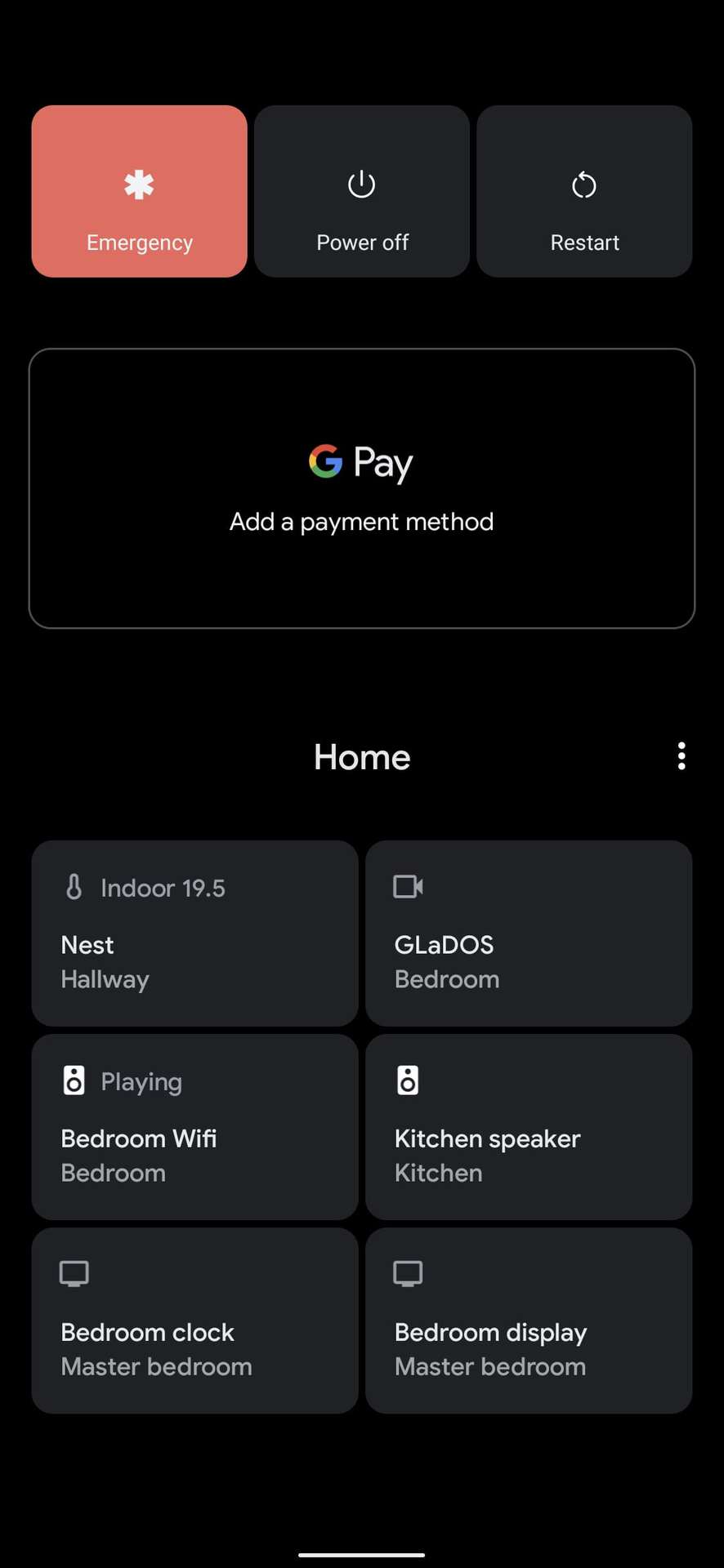Tap the Bedroom clock tile
The image size is (724, 1568).
pos(194,1321)
